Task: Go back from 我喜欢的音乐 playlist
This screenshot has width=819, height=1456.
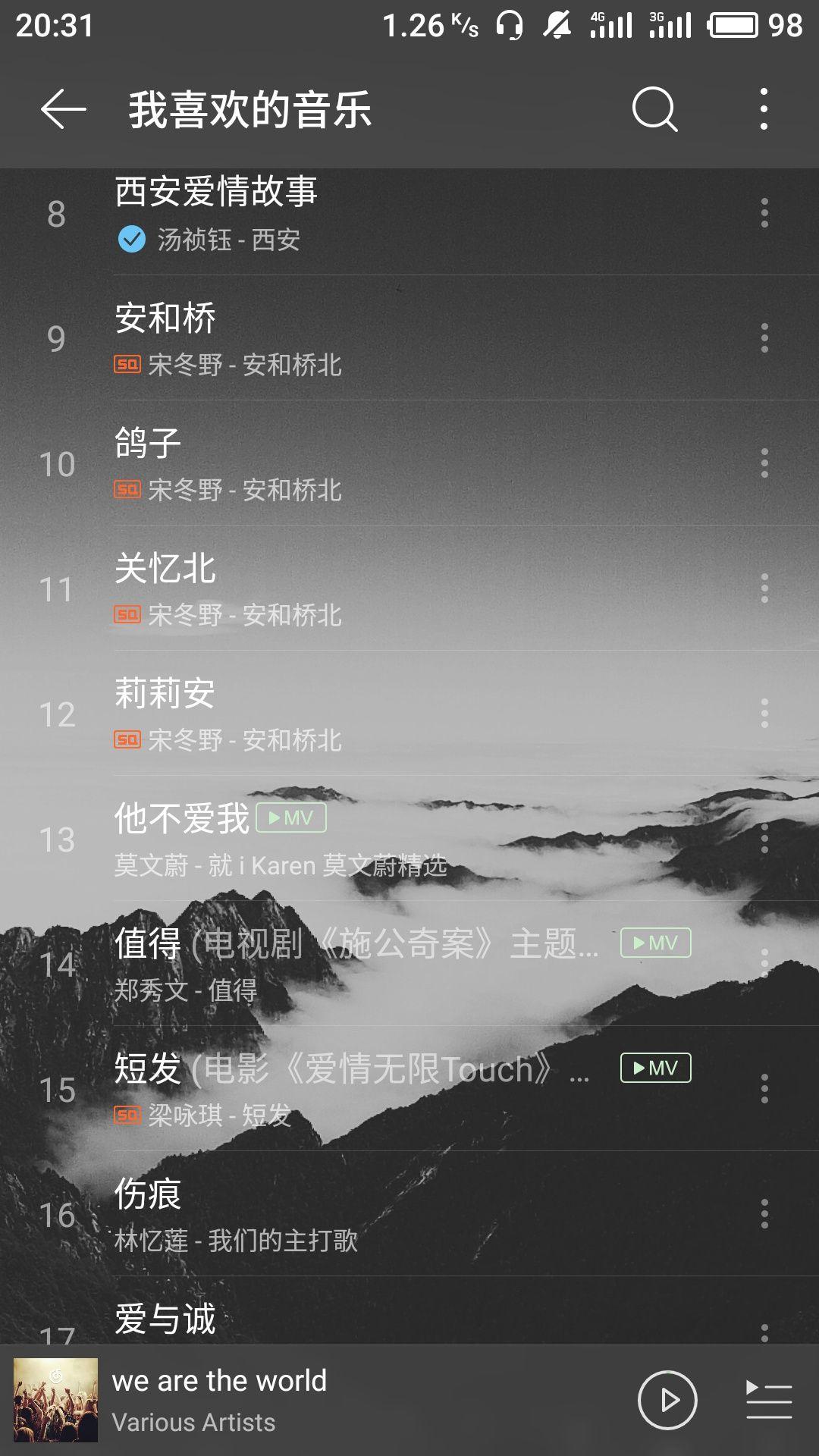Action: (64, 110)
